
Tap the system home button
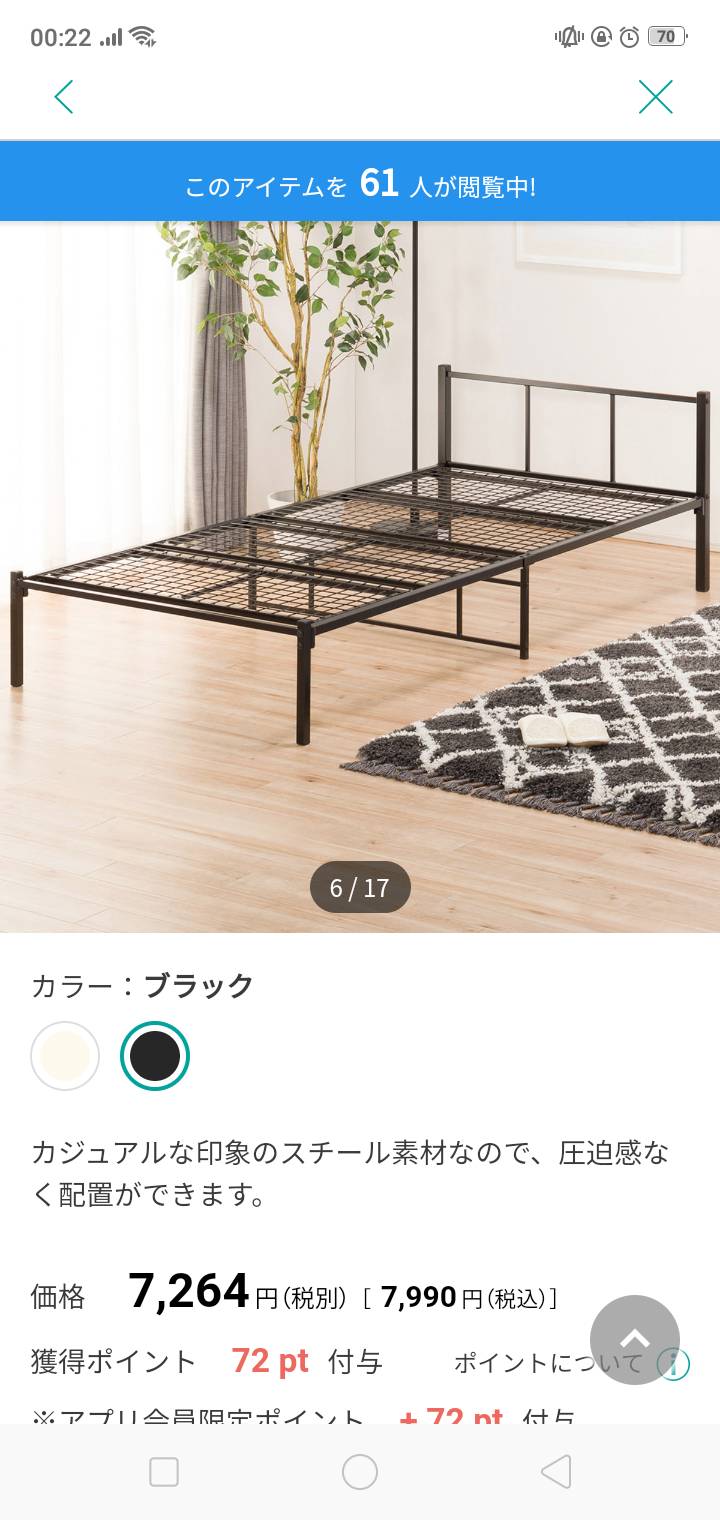coord(360,1472)
